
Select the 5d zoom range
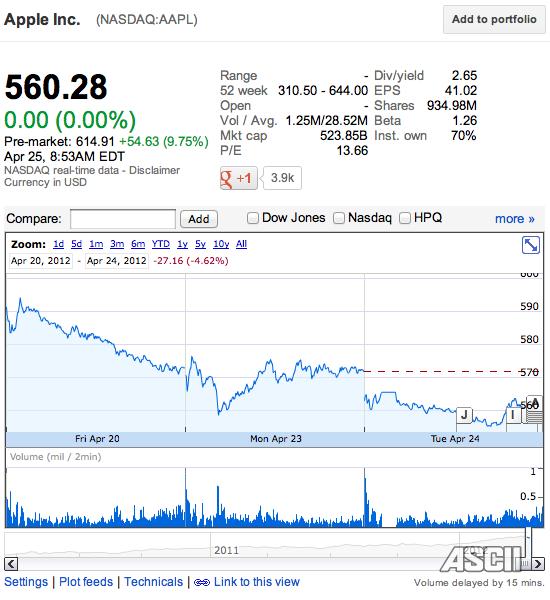click(x=77, y=244)
